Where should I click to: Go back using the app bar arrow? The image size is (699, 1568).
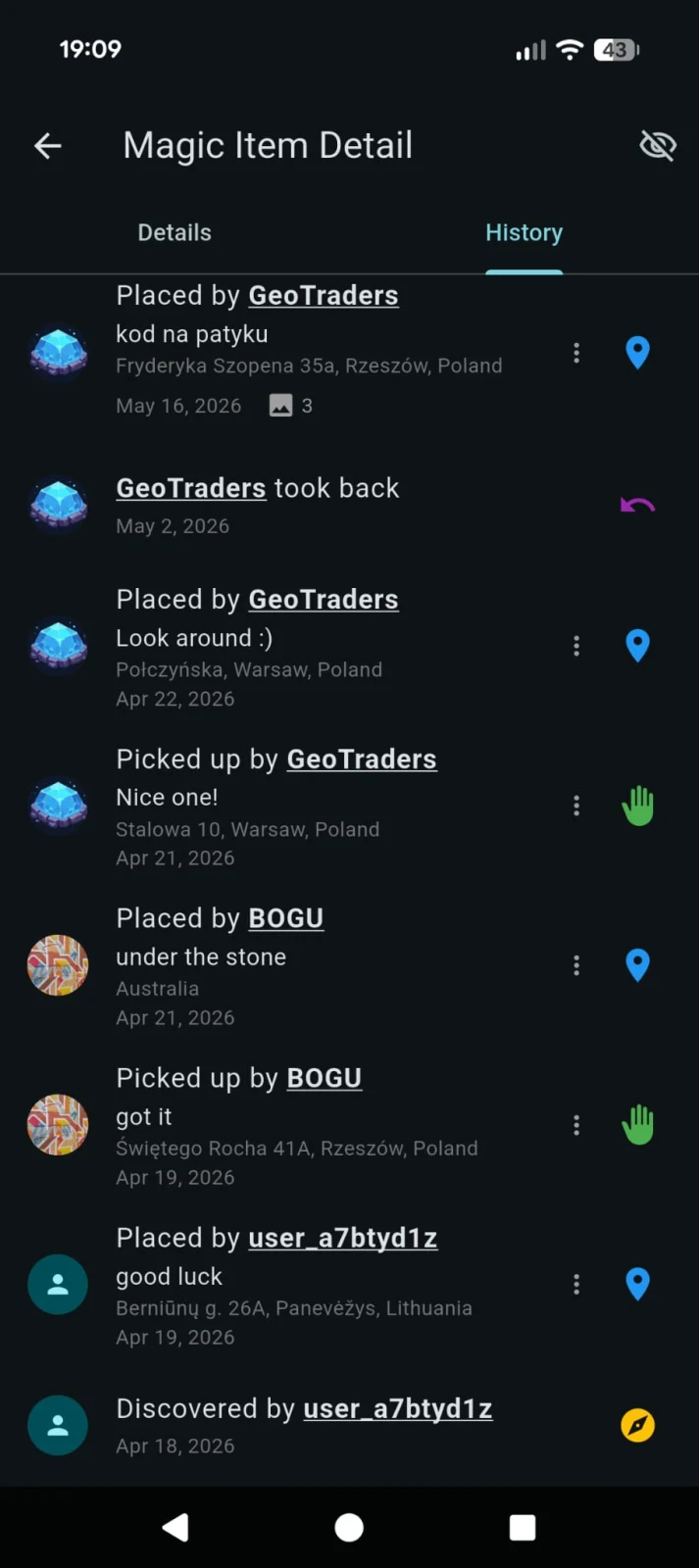(48, 146)
